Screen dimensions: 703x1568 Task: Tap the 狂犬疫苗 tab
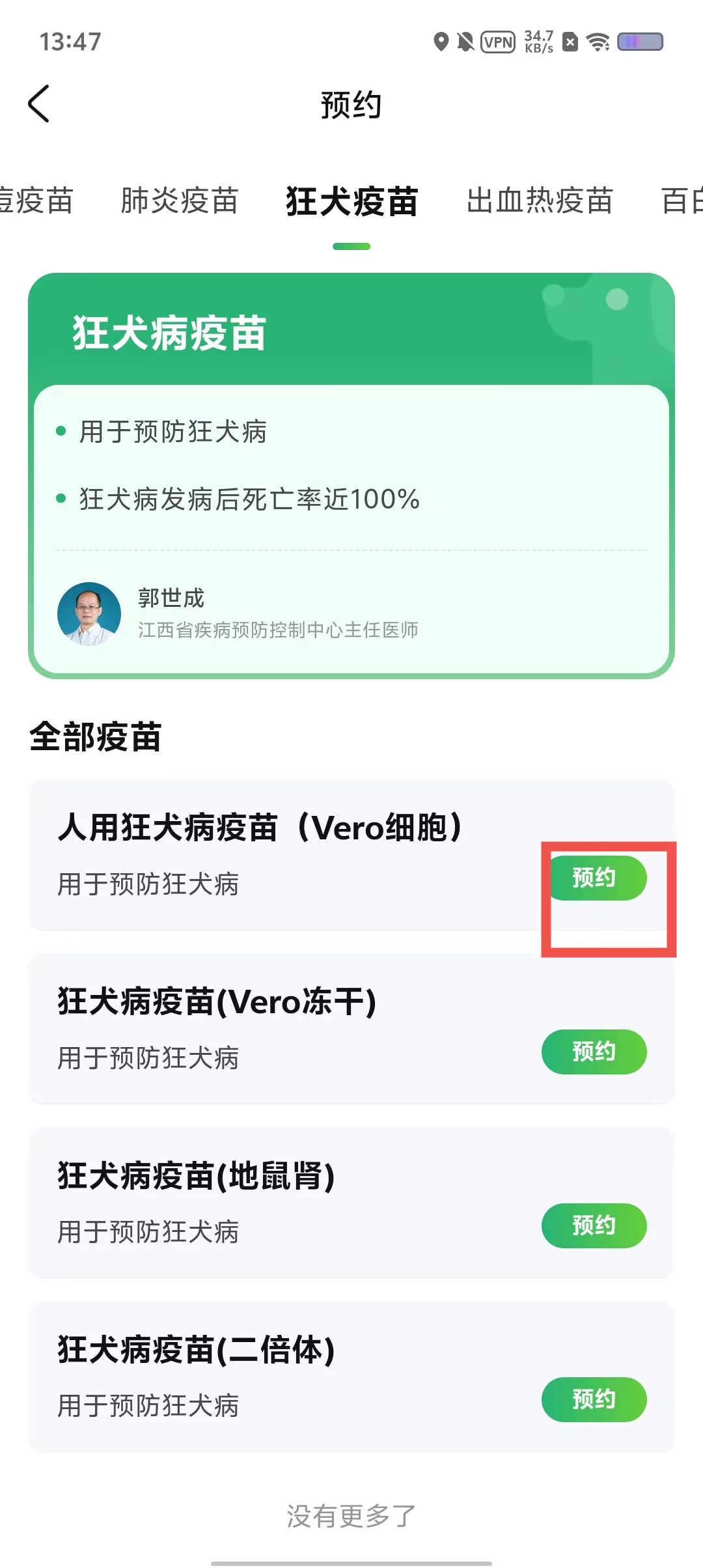pyautogui.click(x=351, y=201)
